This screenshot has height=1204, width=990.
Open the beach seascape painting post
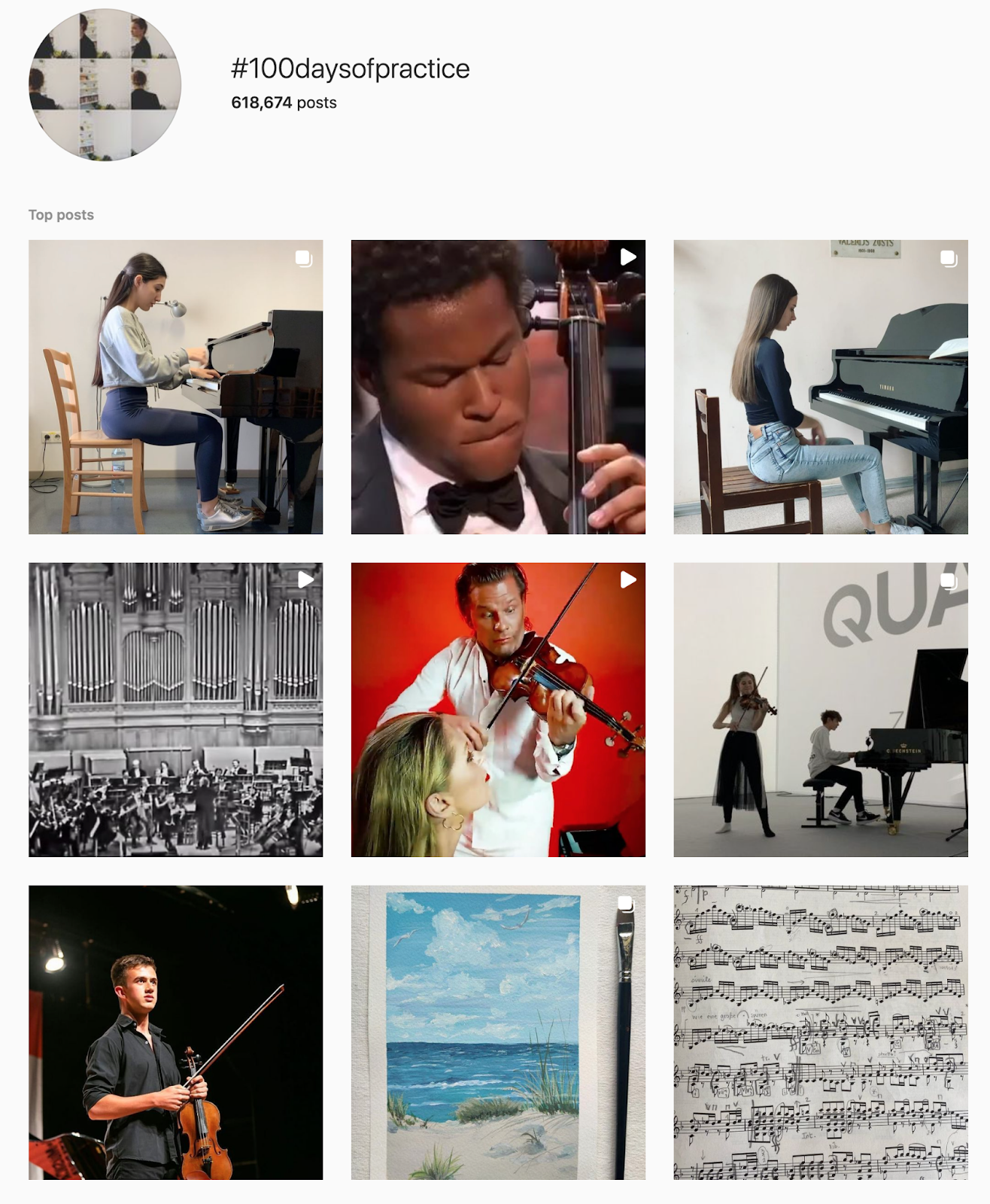click(498, 1032)
